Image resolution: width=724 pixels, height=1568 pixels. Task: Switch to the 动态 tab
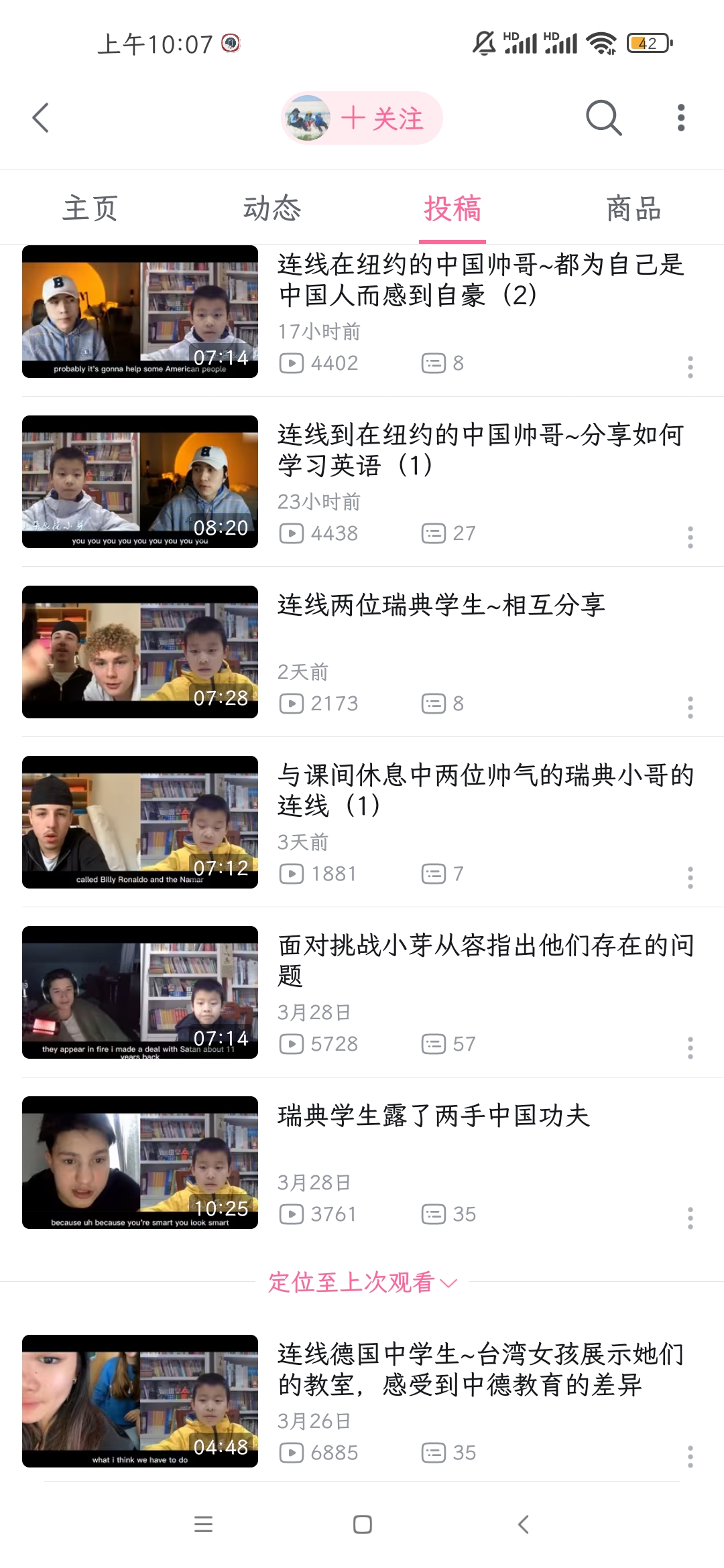tap(271, 208)
